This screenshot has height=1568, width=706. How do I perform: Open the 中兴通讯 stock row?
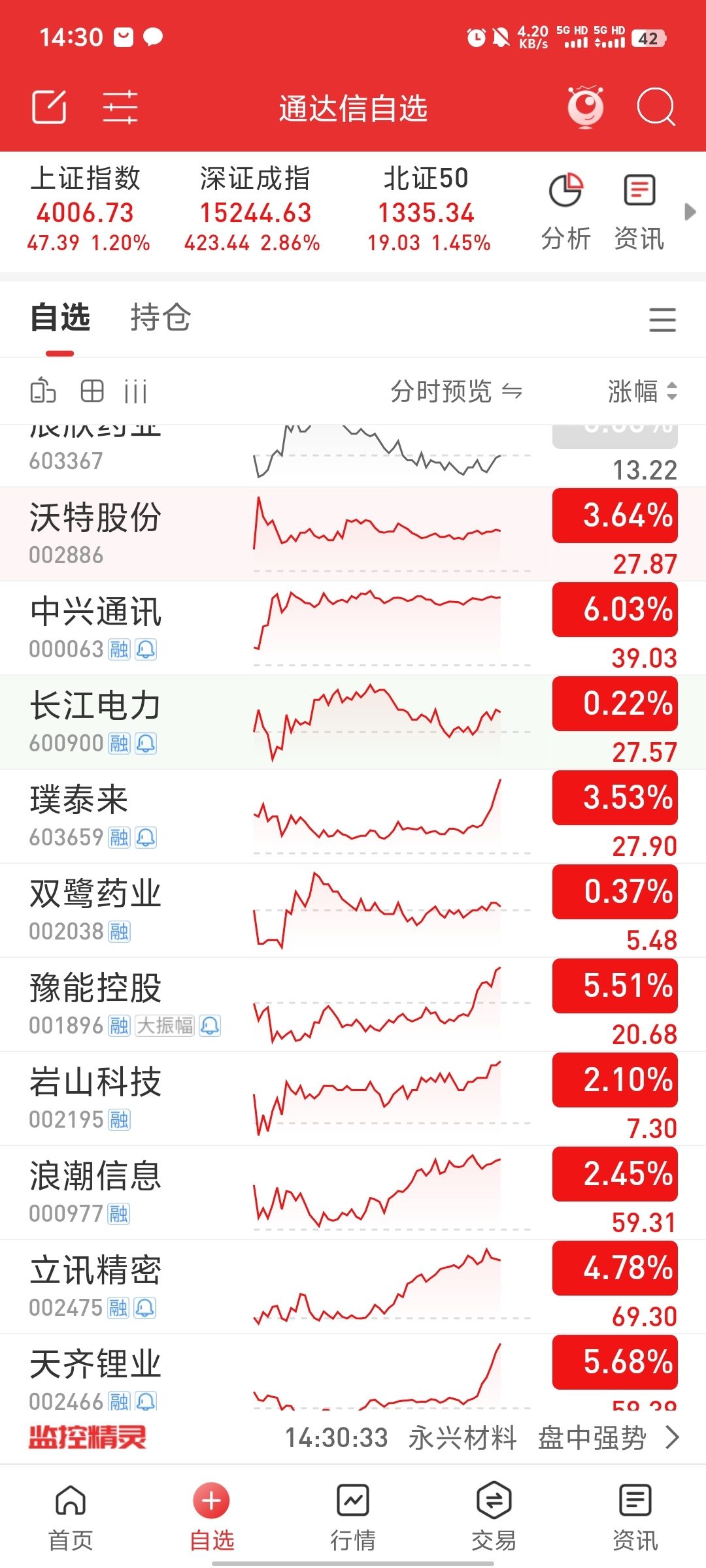(x=353, y=629)
